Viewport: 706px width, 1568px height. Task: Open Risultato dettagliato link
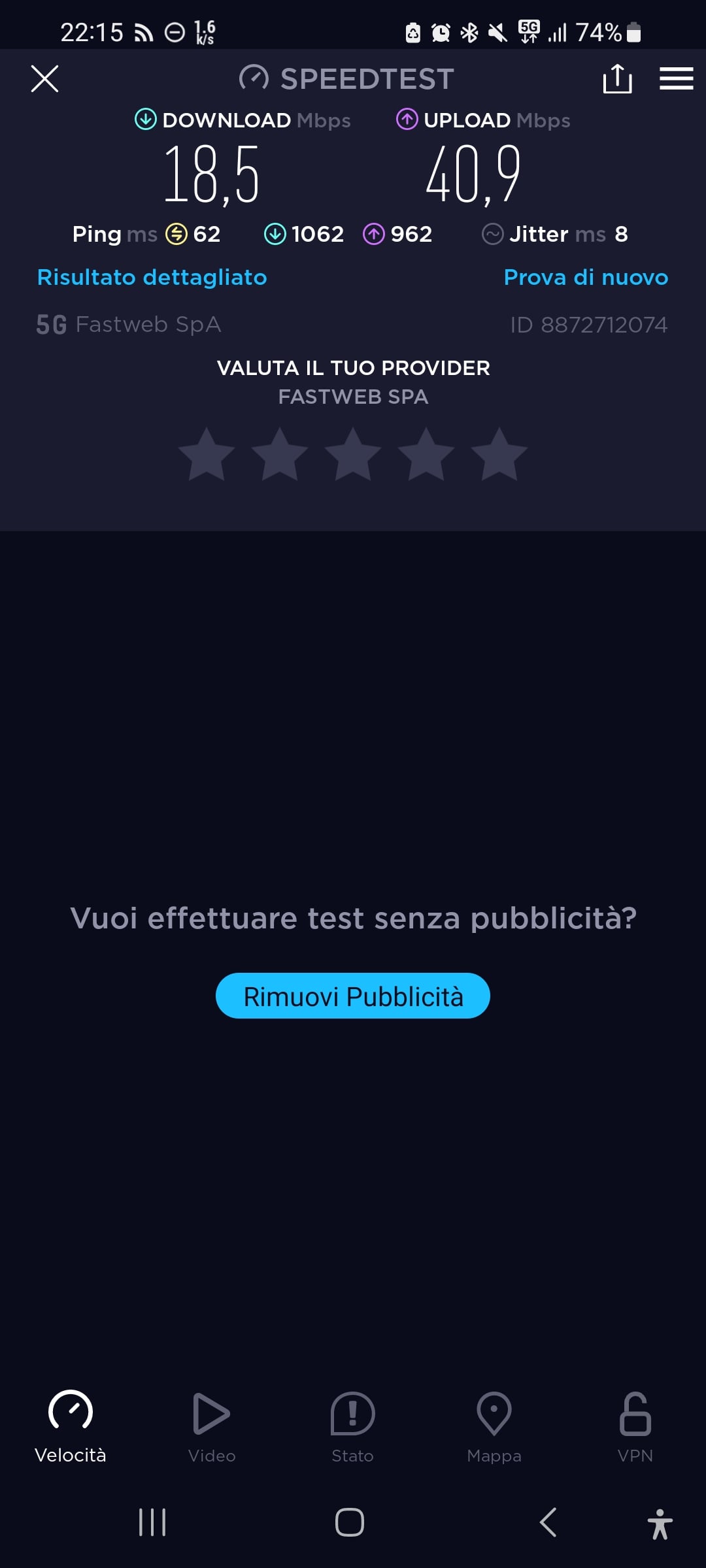point(152,277)
